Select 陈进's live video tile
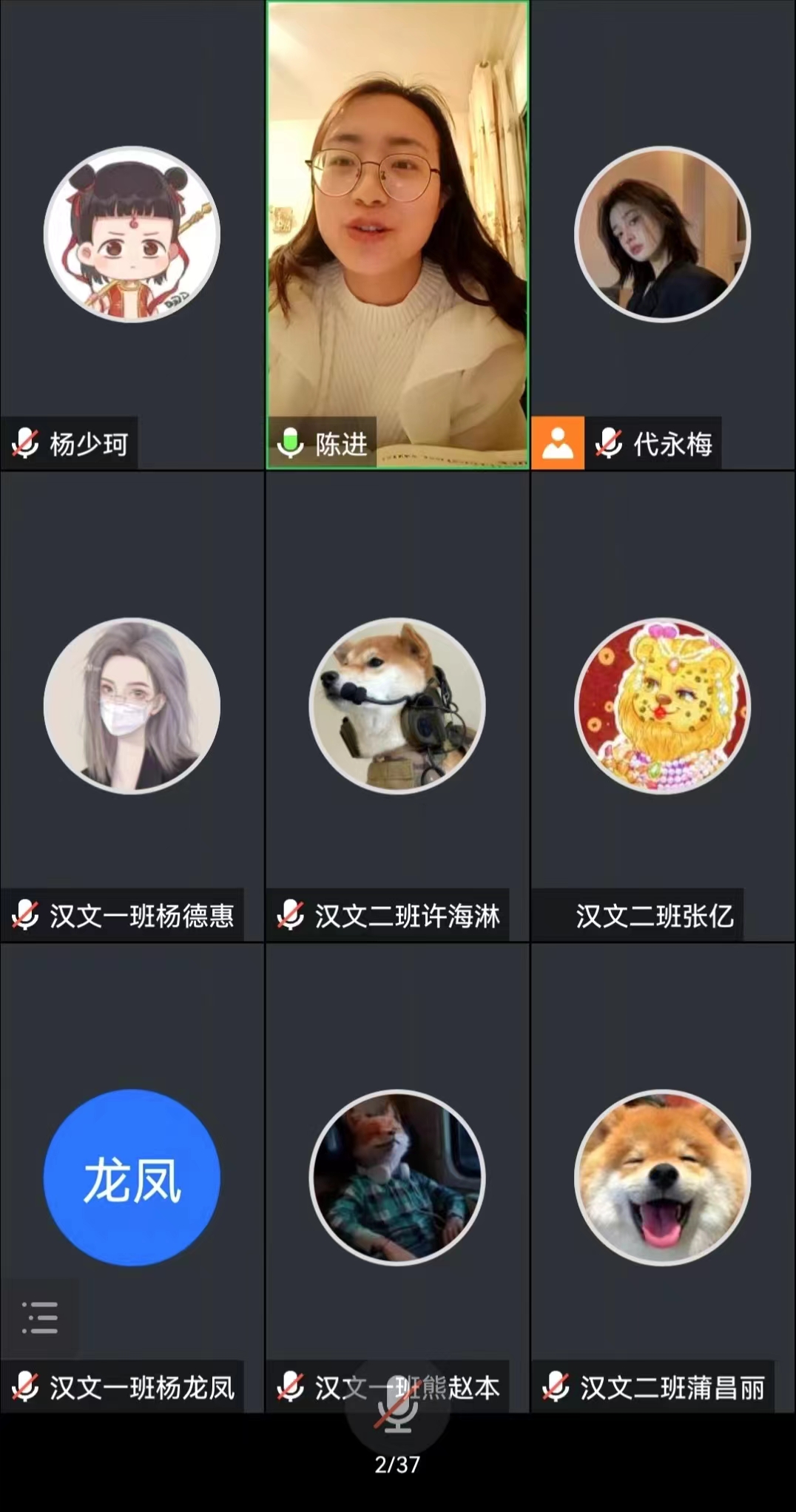The height and width of the screenshot is (1512, 796). pyautogui.click(x=397, y=234)
